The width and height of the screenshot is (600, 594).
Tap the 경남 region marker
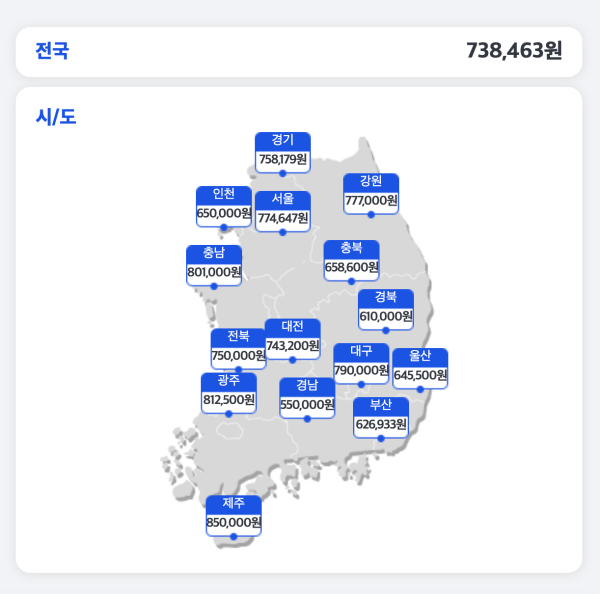pyautogui.click(x=307, y=397)
